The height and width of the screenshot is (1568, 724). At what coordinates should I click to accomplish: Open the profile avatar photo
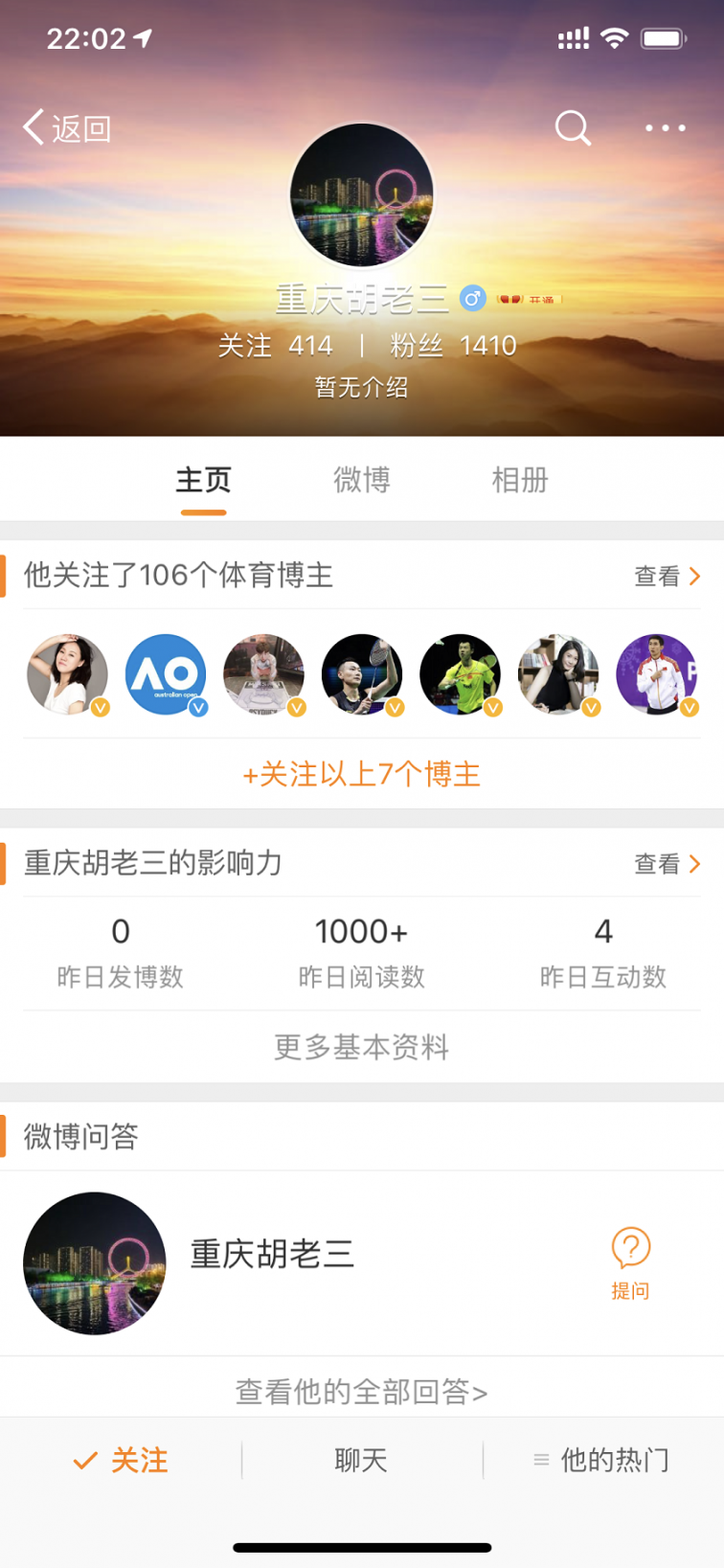point(362,195)
